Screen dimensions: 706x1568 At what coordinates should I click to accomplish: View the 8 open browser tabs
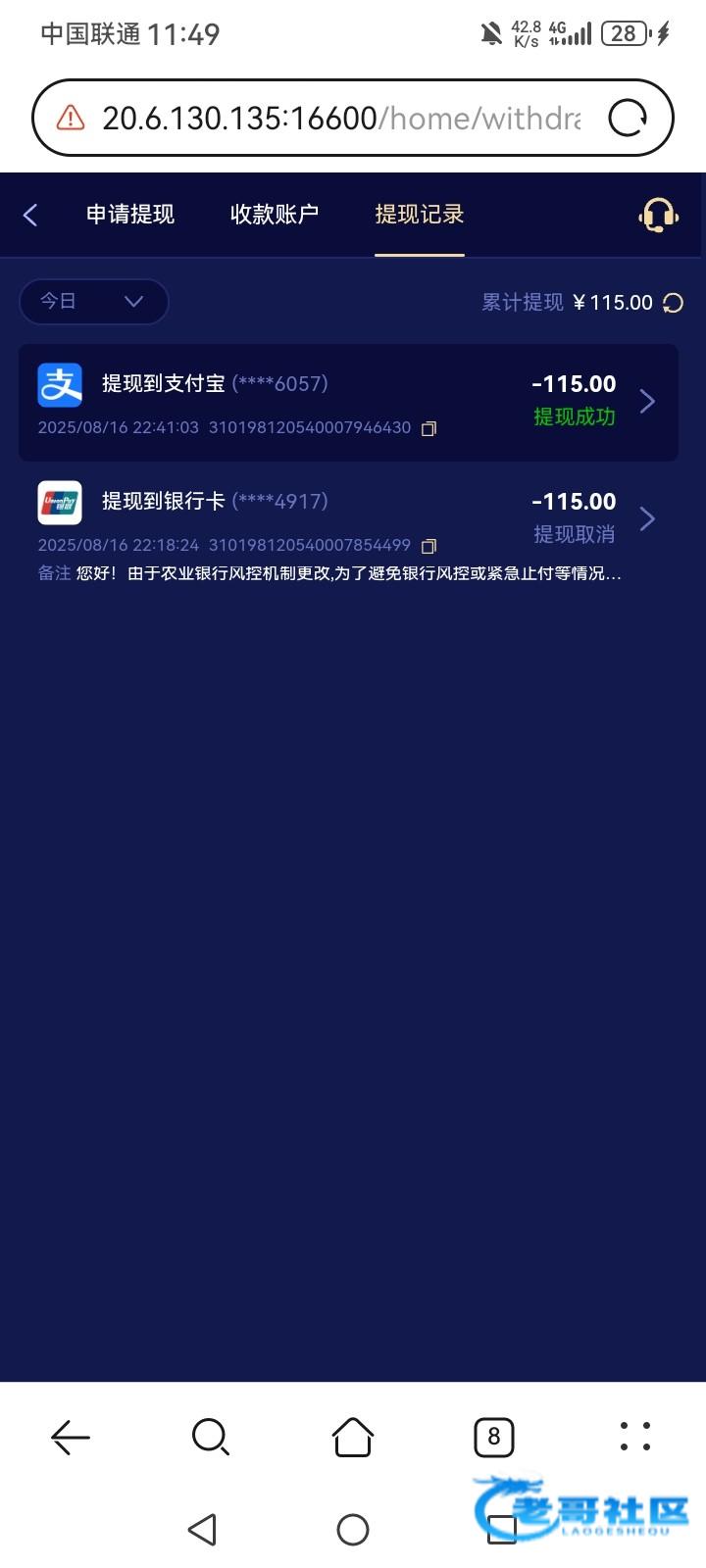[494, 1437]
